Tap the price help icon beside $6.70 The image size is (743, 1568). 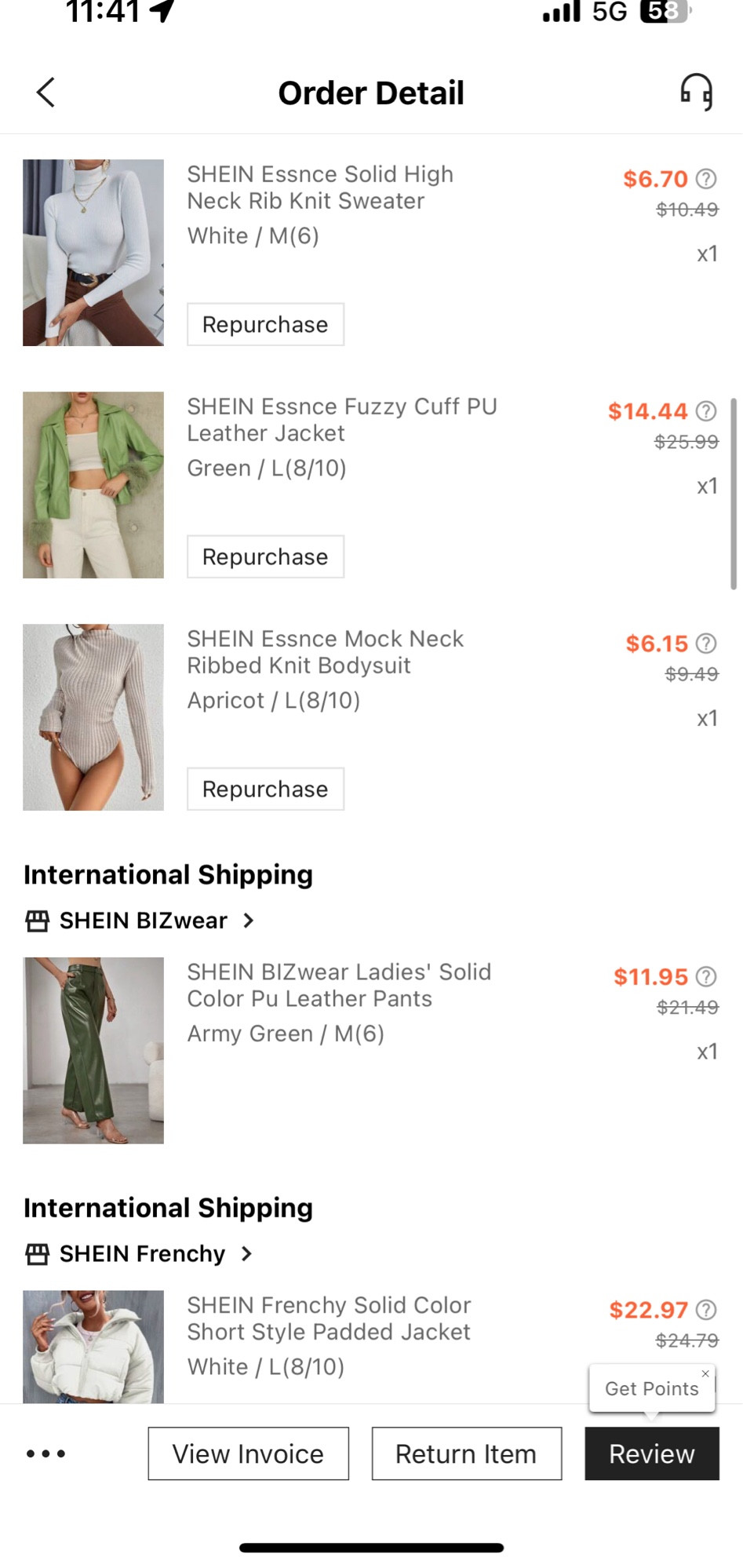pos(705,179)
